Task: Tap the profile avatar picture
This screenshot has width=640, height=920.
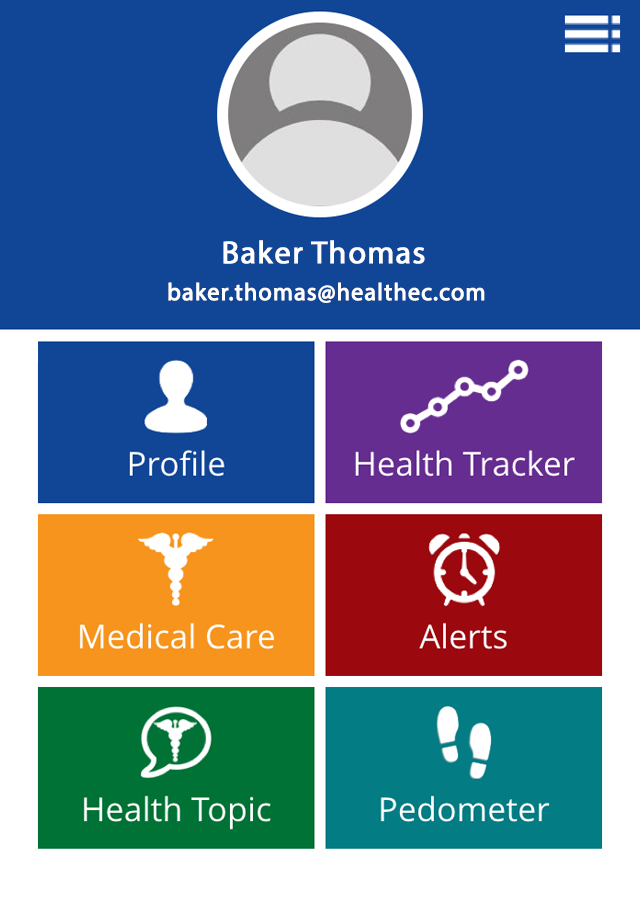Action: (x=320, y=114)
